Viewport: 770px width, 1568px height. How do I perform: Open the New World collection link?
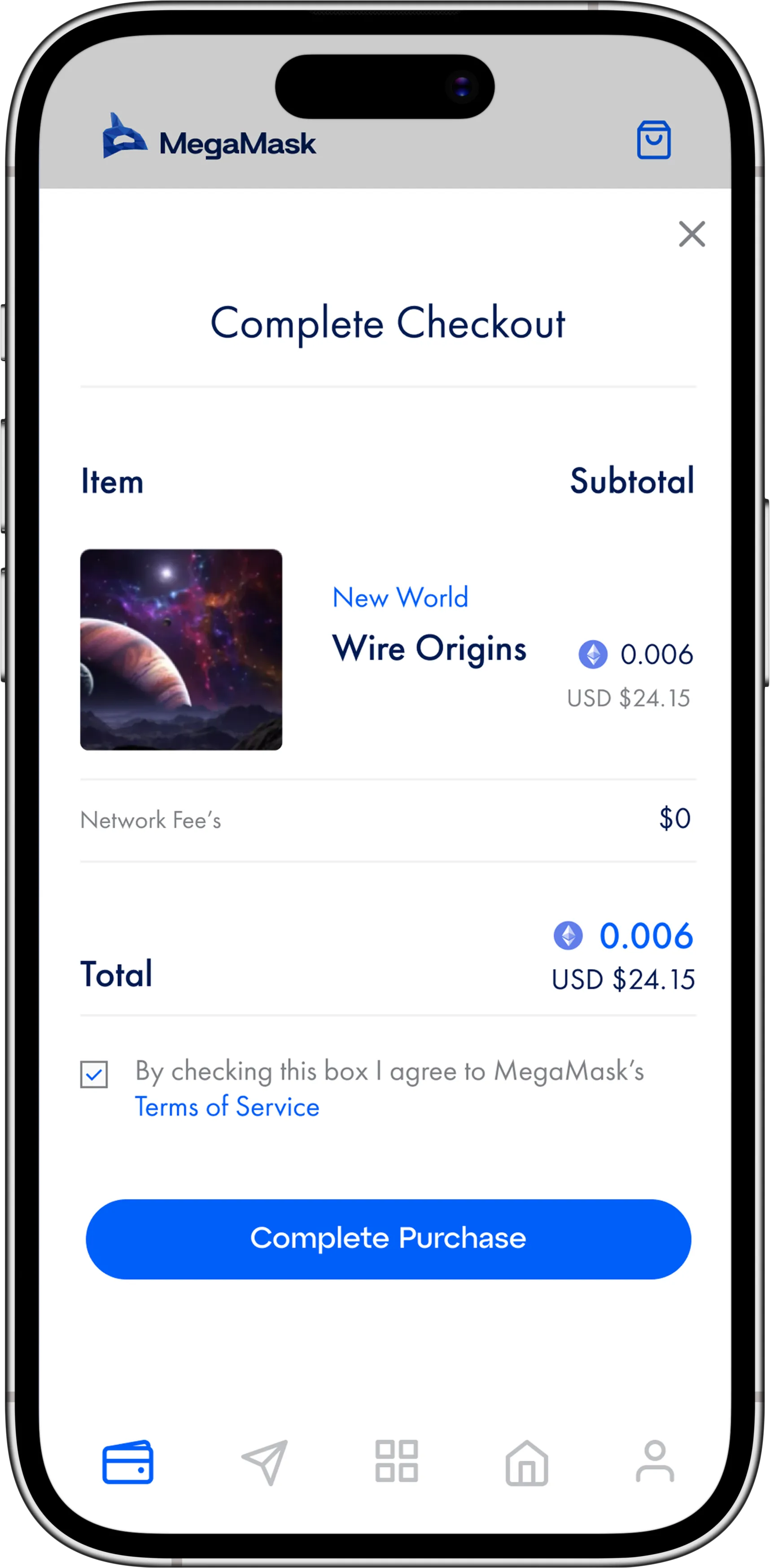click(x=401, y=598)
